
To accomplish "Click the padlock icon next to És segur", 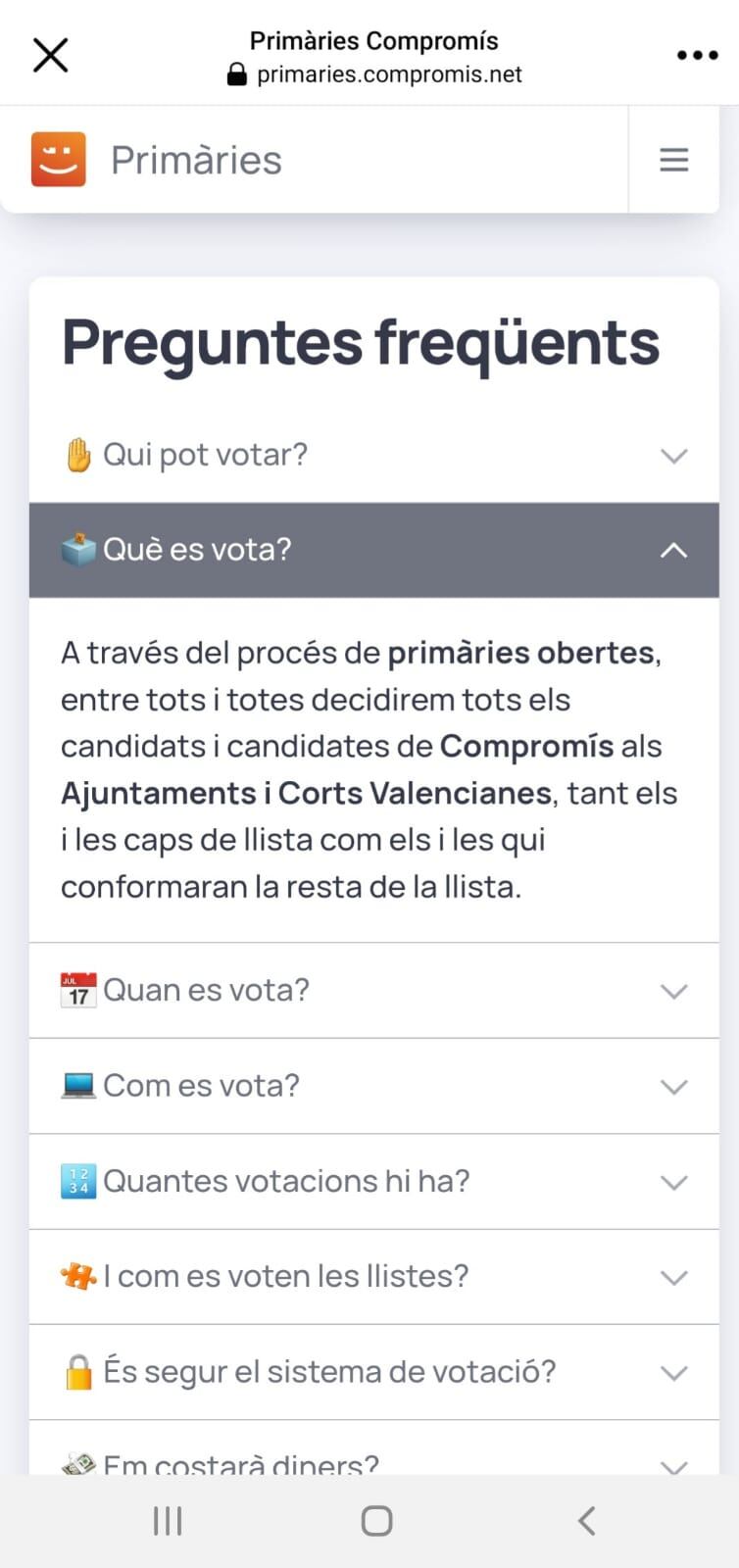I will point(77,1371).
